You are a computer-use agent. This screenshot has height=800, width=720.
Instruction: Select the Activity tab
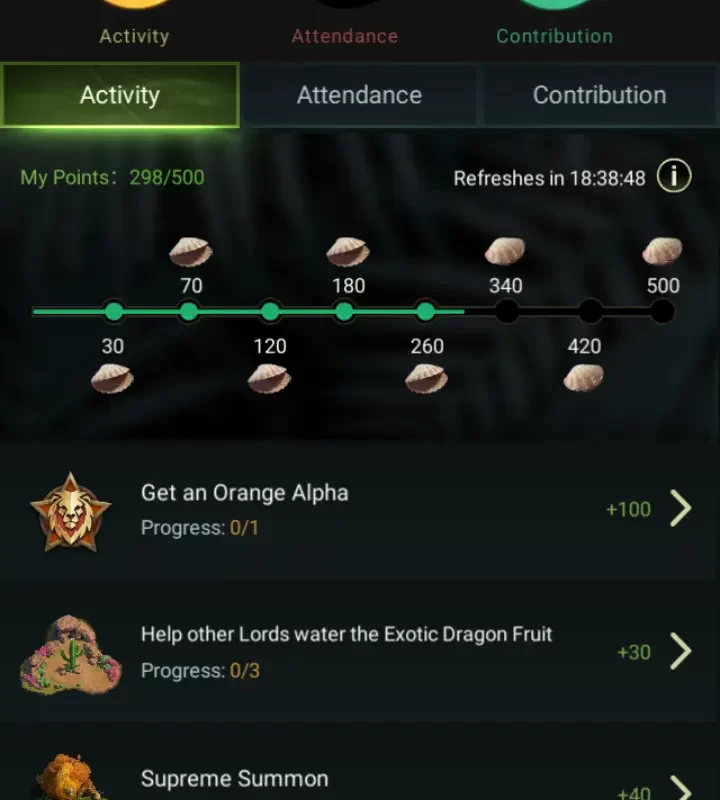pyautogui.click(x=120, y=96)
